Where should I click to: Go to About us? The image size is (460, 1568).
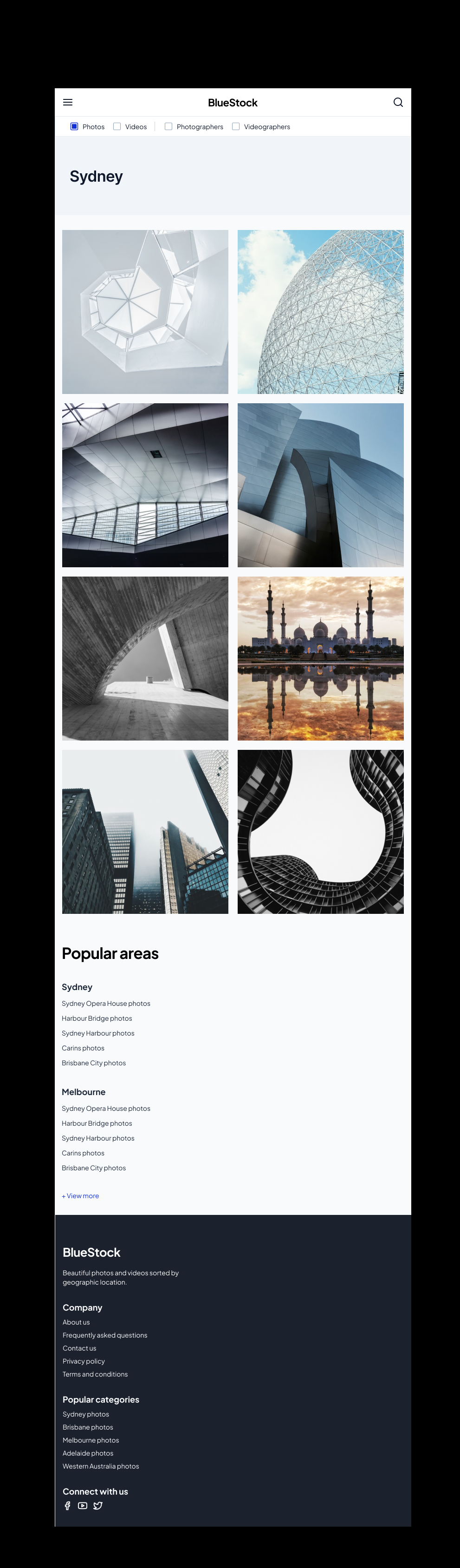click(x=76, y=1322)
